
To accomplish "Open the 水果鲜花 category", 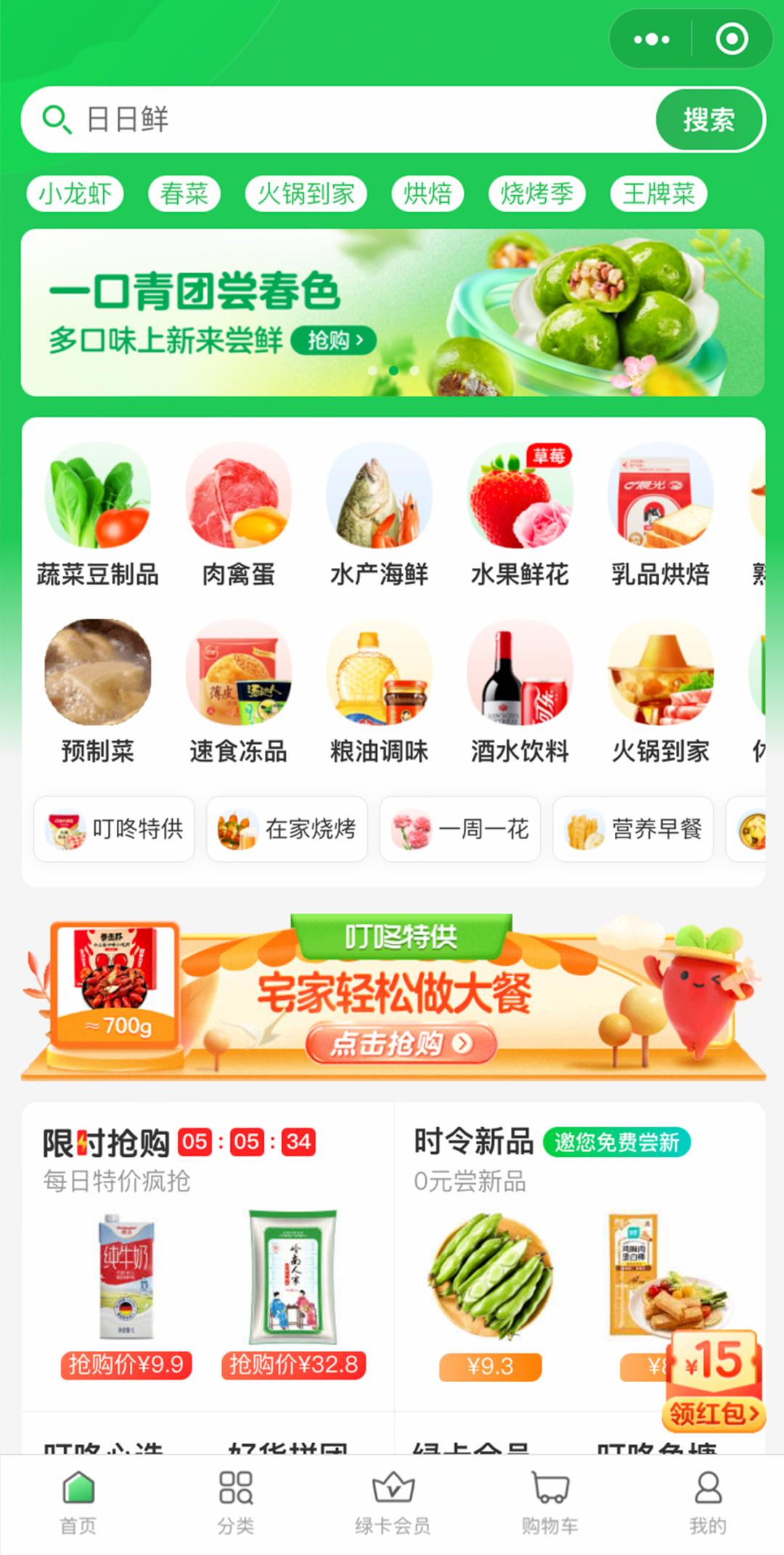I will (x=520, y=516).
